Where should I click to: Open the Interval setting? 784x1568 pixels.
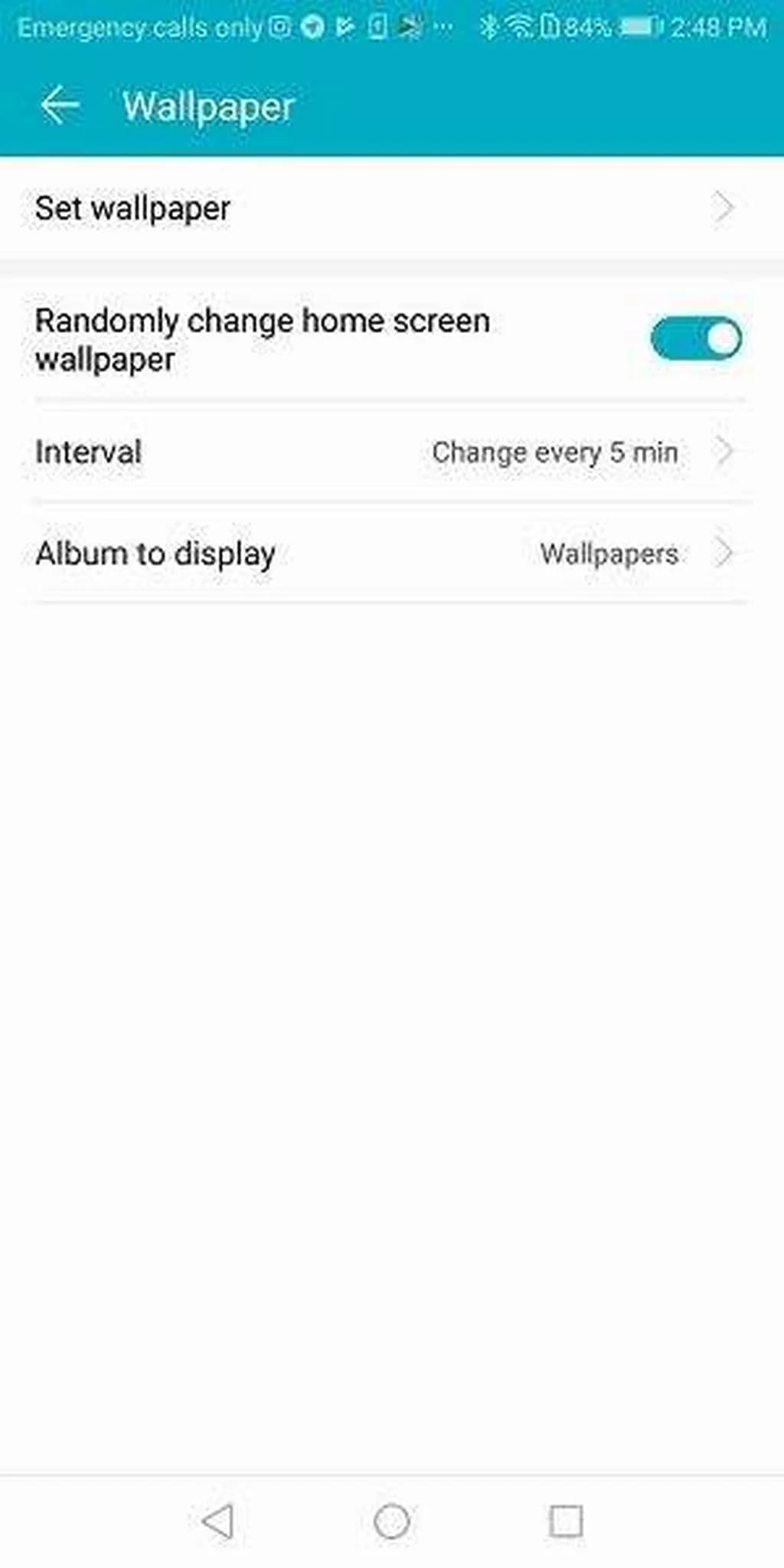point(383,452)
